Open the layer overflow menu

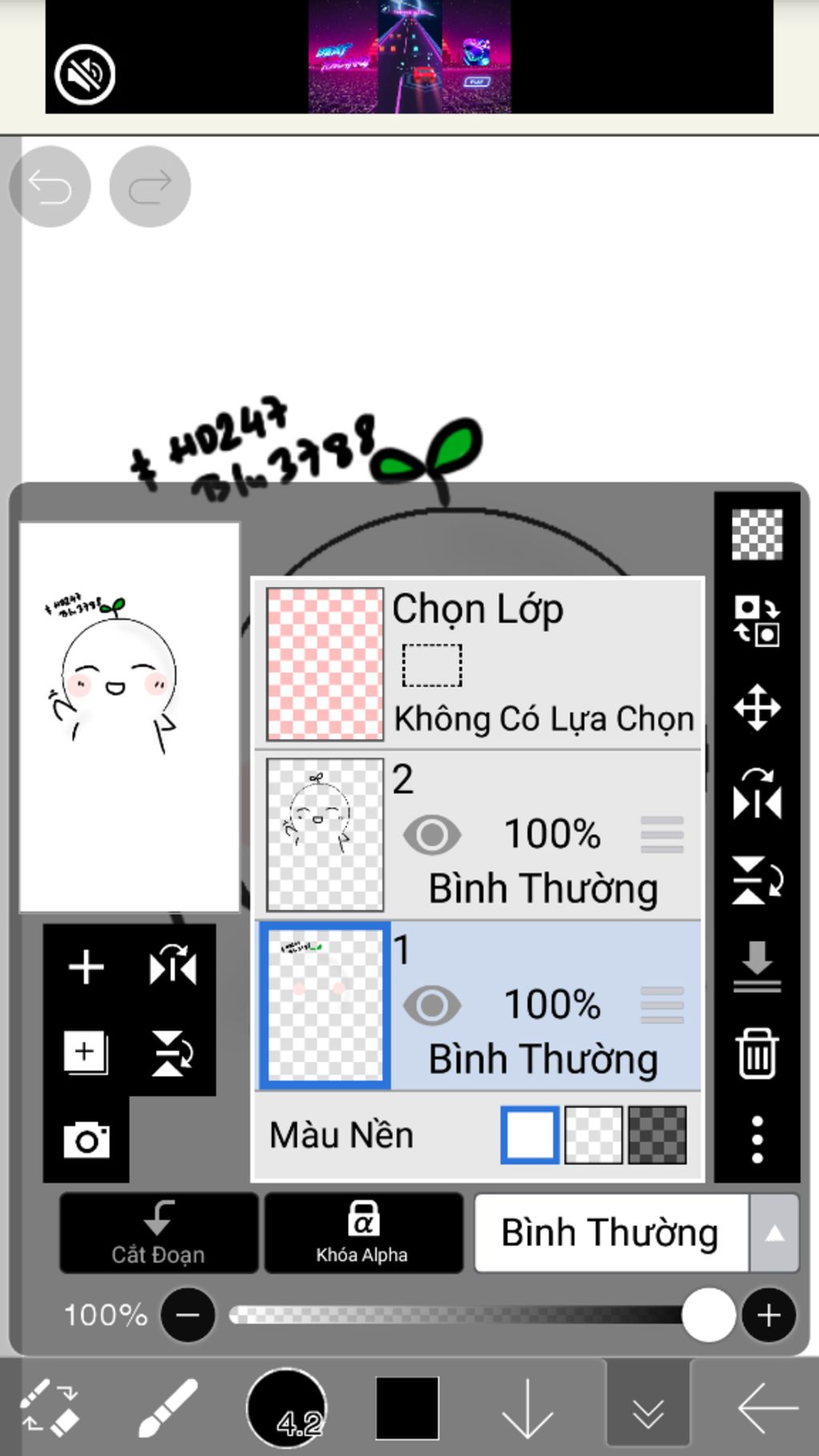(757, 1139)
